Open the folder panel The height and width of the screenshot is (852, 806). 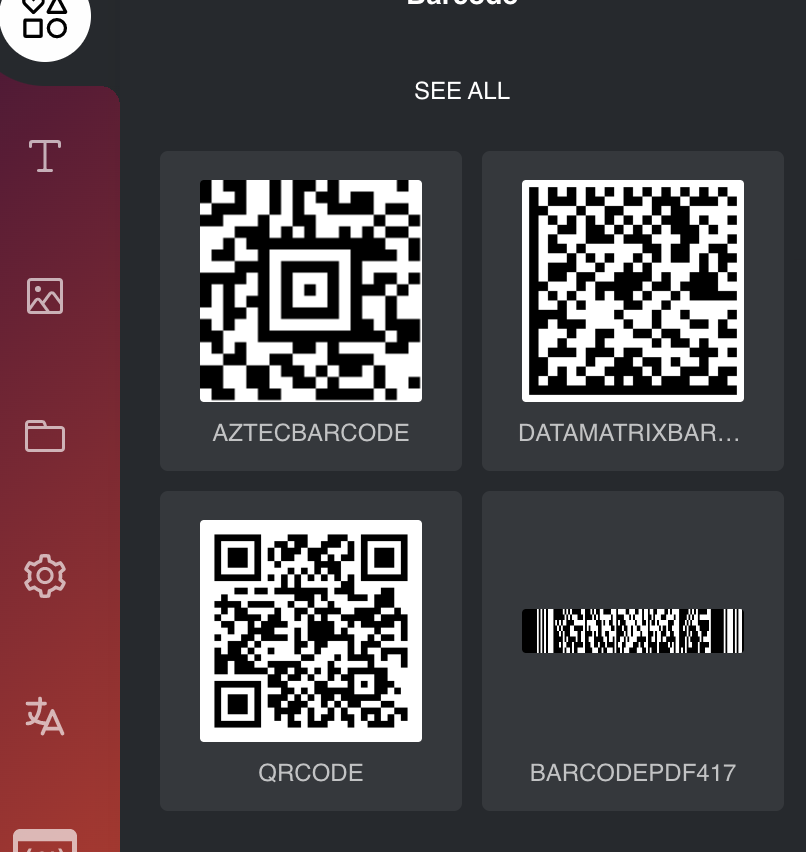point(45,436)
